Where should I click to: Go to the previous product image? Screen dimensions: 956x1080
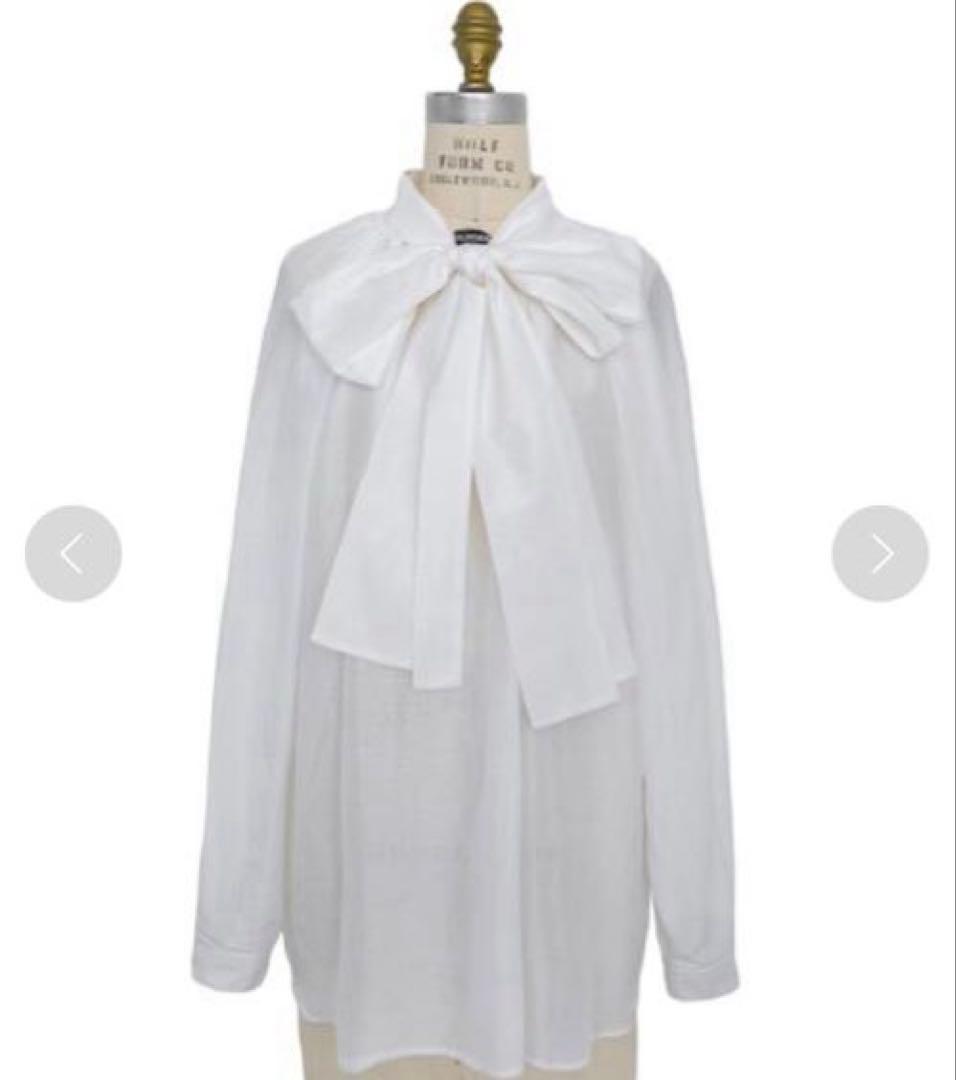(x=73, y=553)
